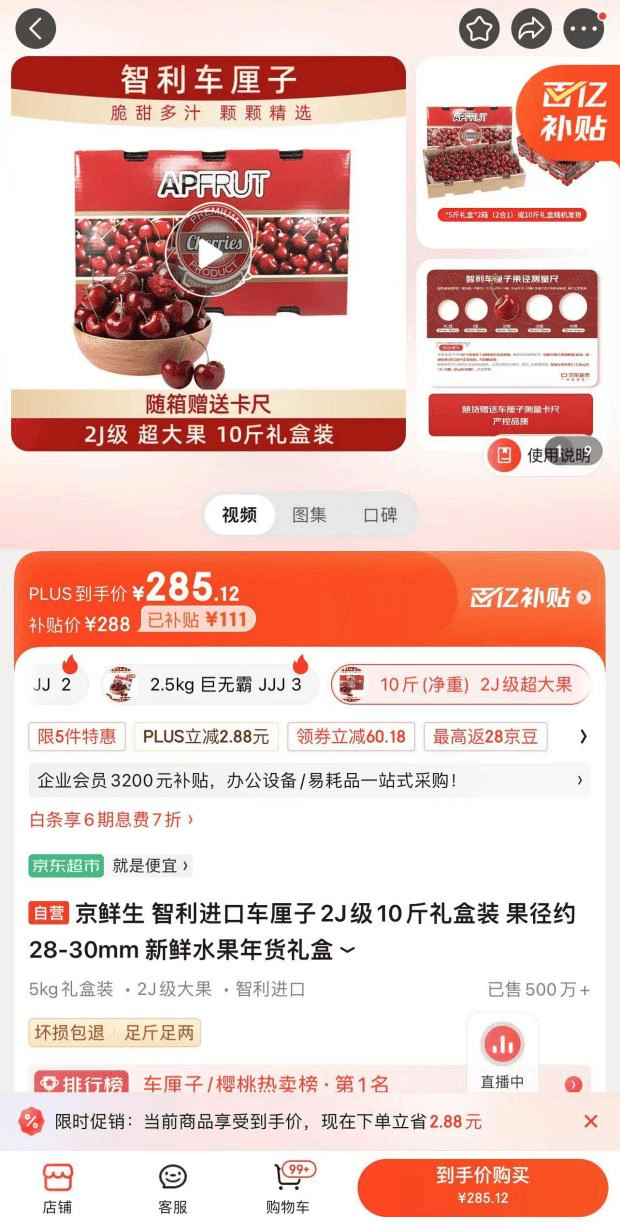Dismiss the 限时促销 promotion banner
620x1231 pixels.
(x=591, y=1121)
